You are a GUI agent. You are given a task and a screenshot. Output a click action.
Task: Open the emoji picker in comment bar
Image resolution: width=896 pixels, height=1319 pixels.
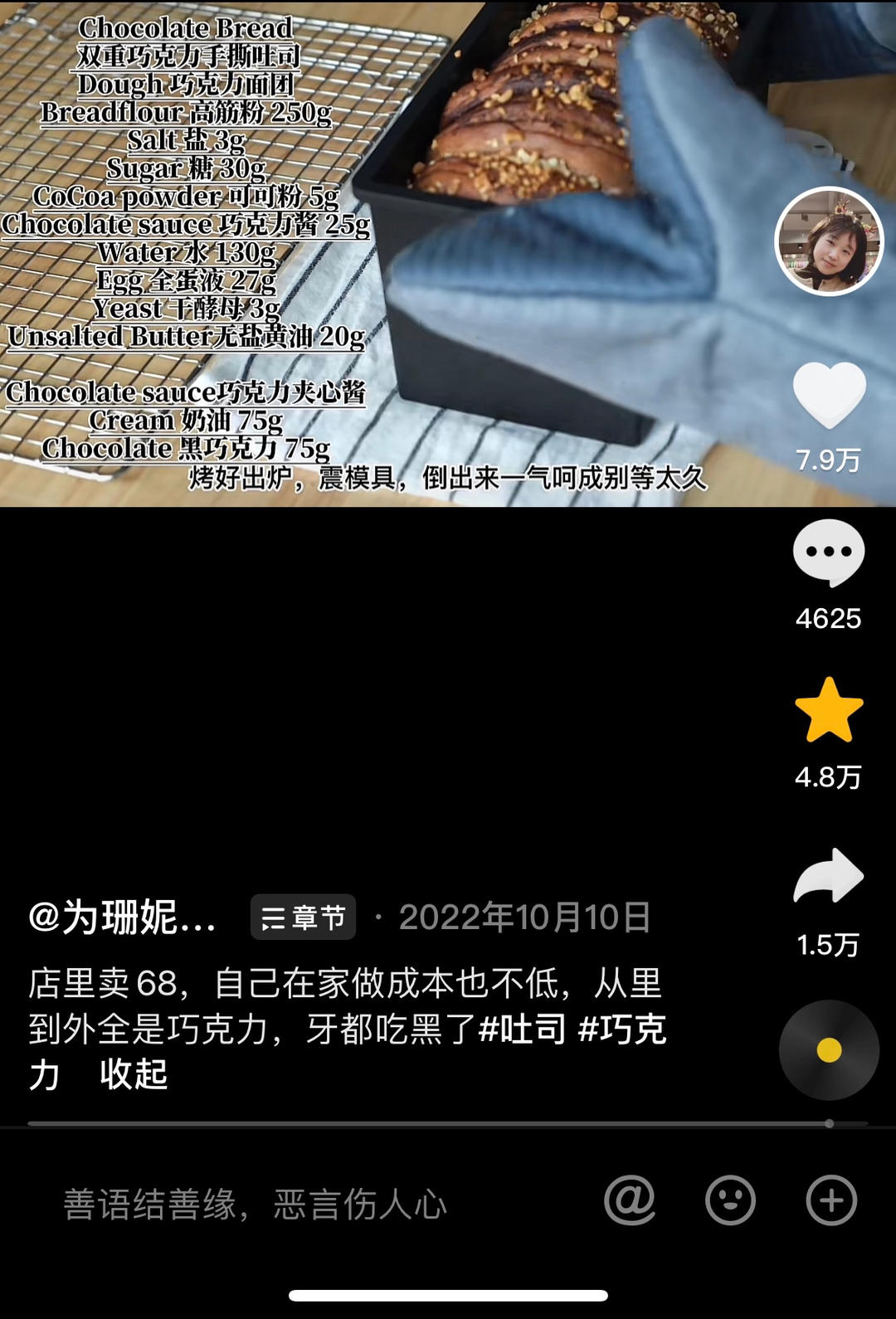[730, 1200]
